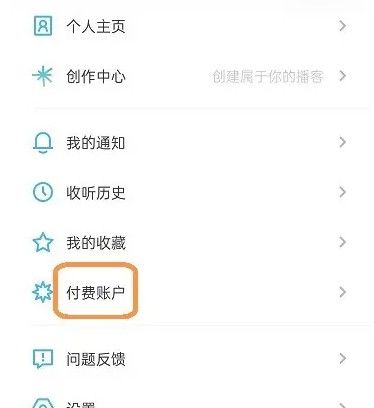Open 我的收藏 favorites
Viewport: 374px width, 408px height.
(x=190, y=242)
